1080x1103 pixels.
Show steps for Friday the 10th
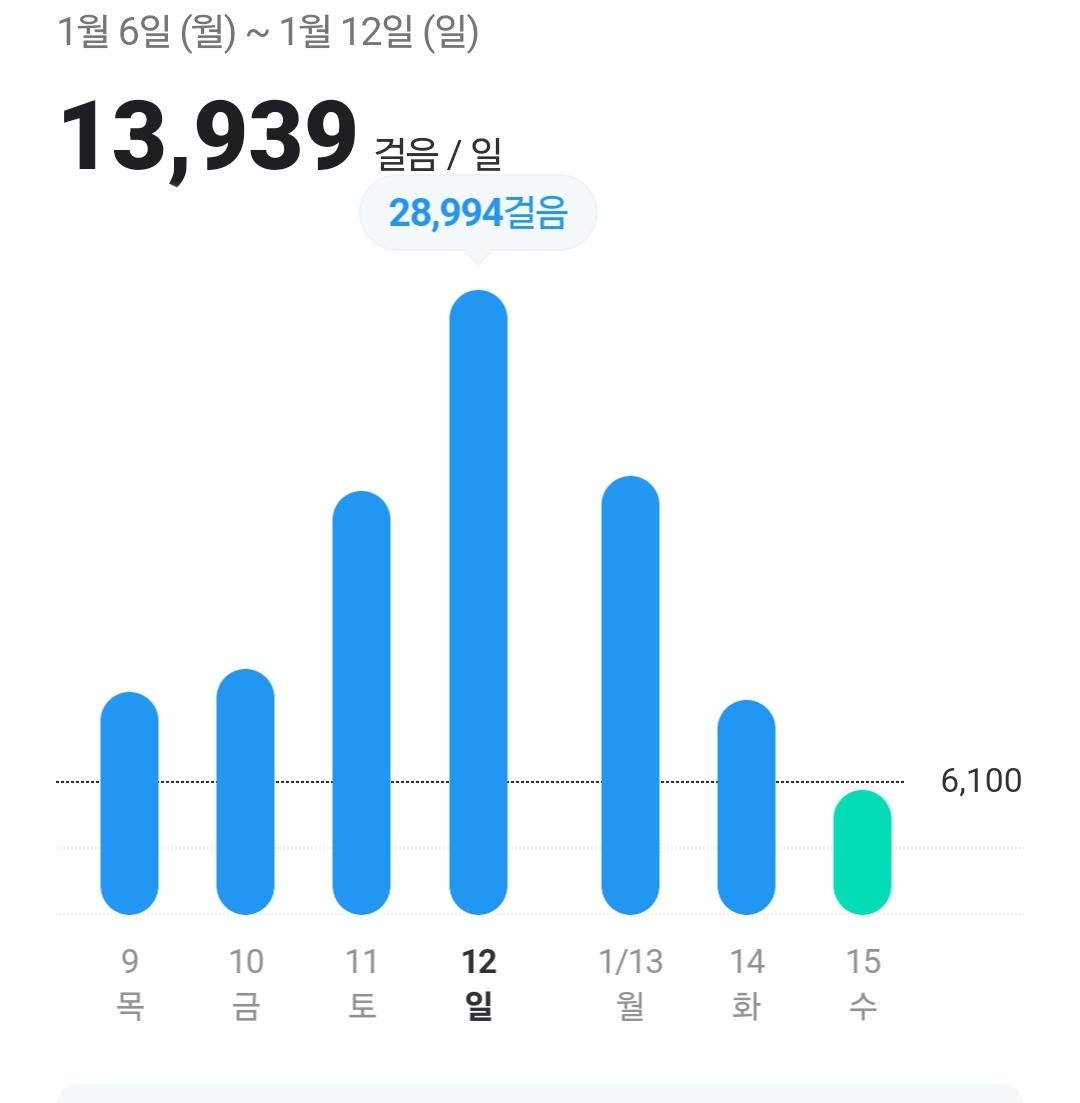tap(246, 791)
